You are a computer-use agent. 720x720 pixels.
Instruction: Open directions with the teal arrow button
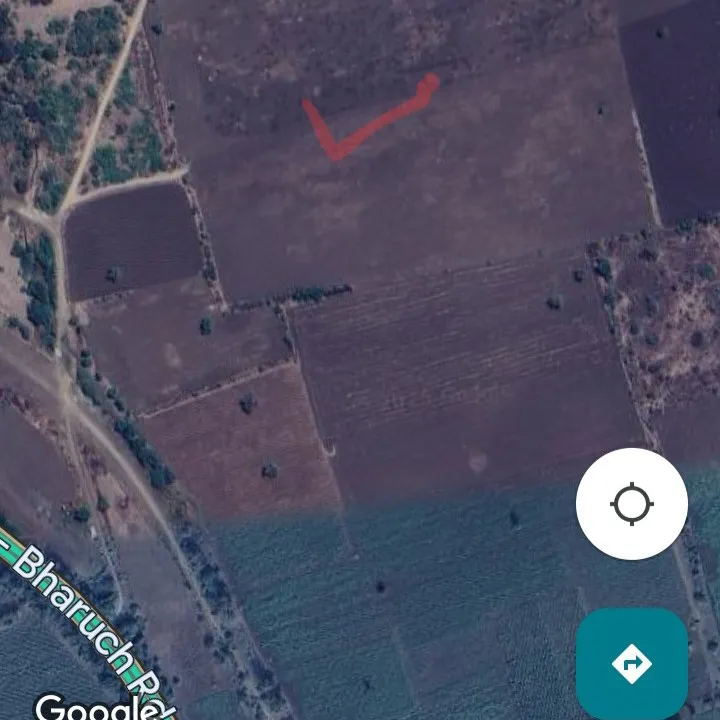click(x=632, y=663)
